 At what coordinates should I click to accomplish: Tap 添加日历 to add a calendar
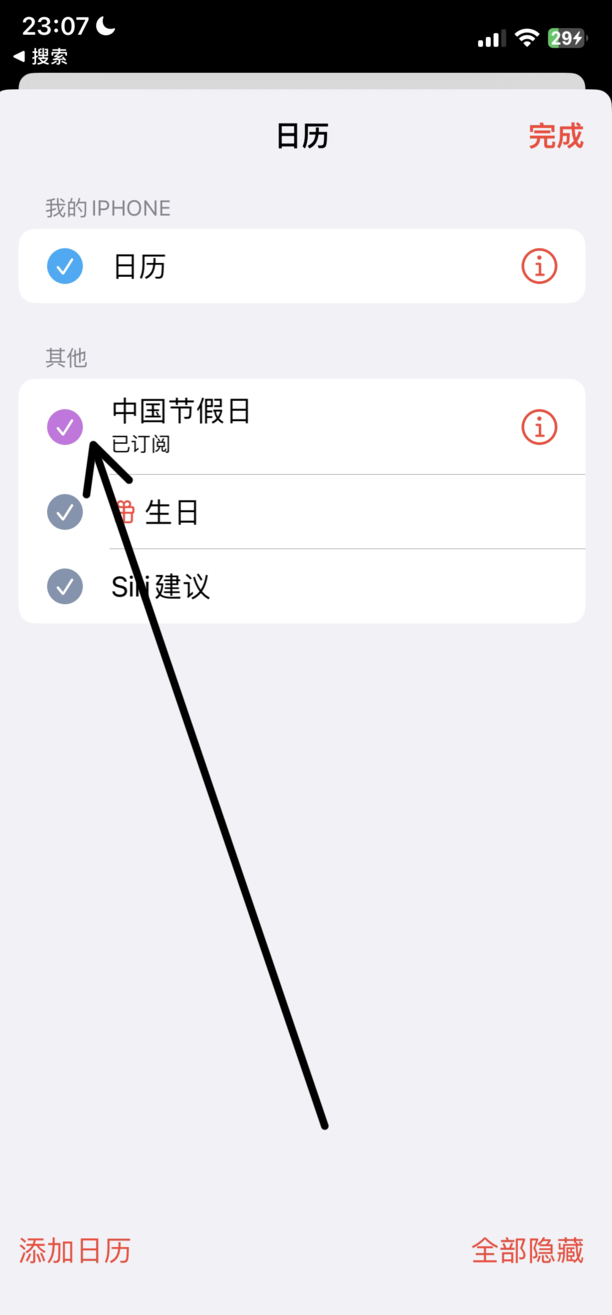tap(75, 1250)
